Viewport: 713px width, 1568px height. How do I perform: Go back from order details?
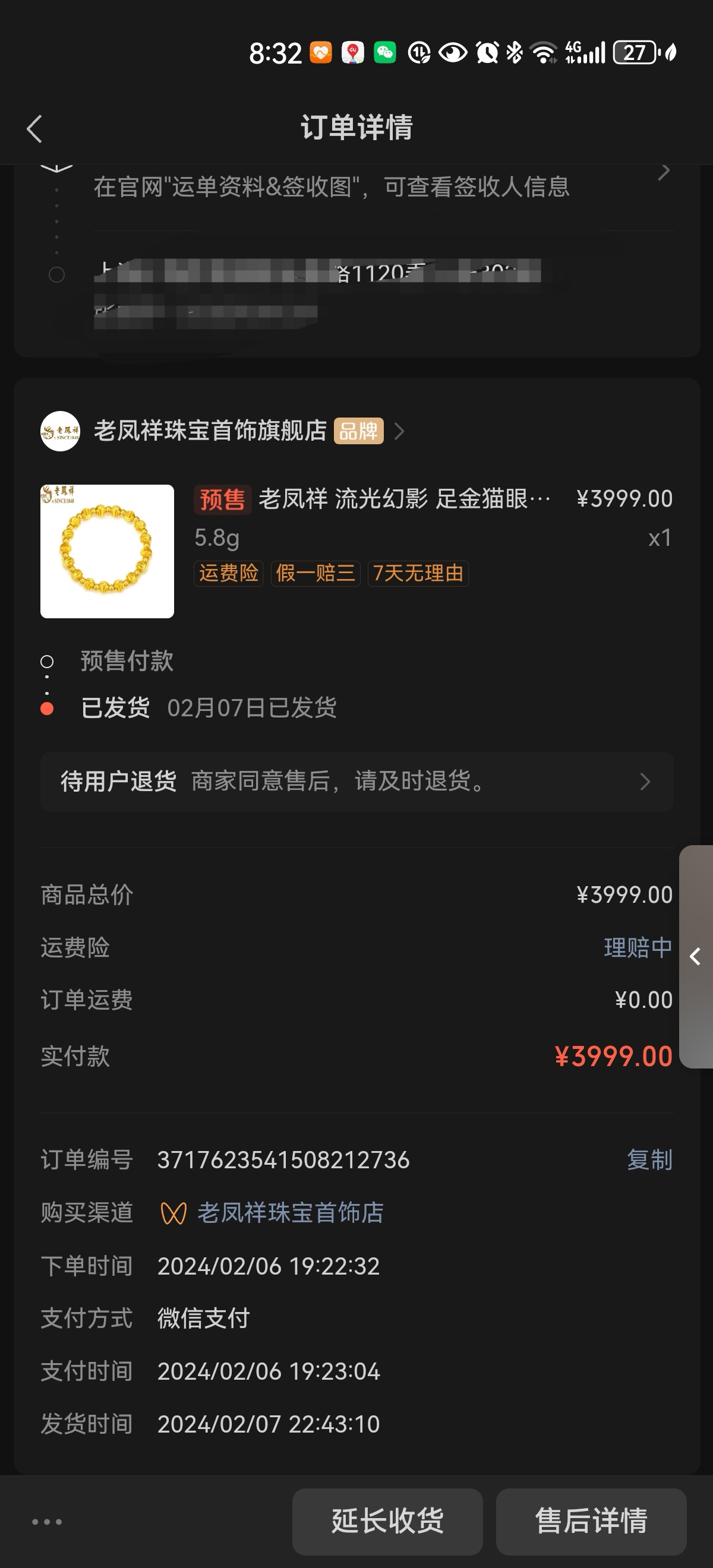tap(34, 129)
